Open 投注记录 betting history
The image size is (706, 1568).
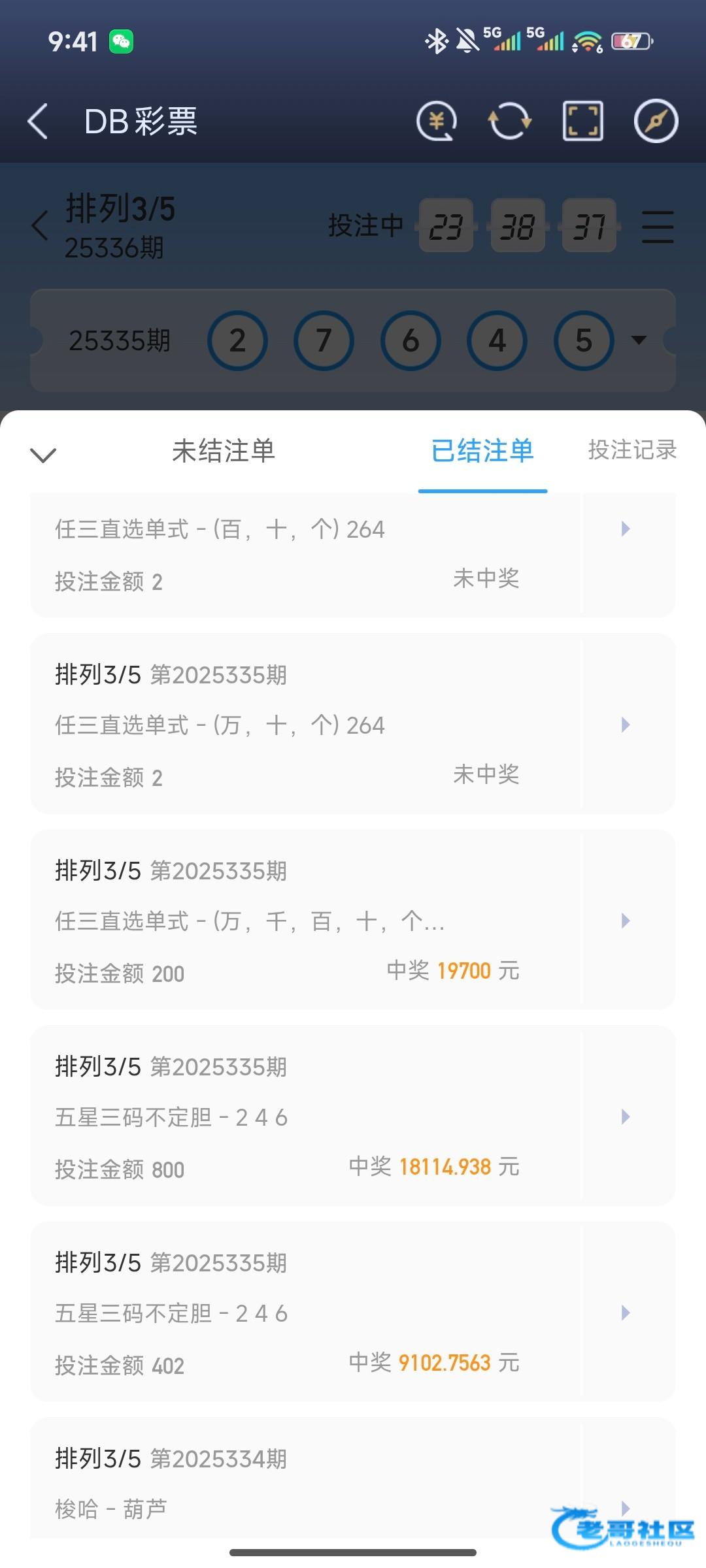[x=631, y=450]
